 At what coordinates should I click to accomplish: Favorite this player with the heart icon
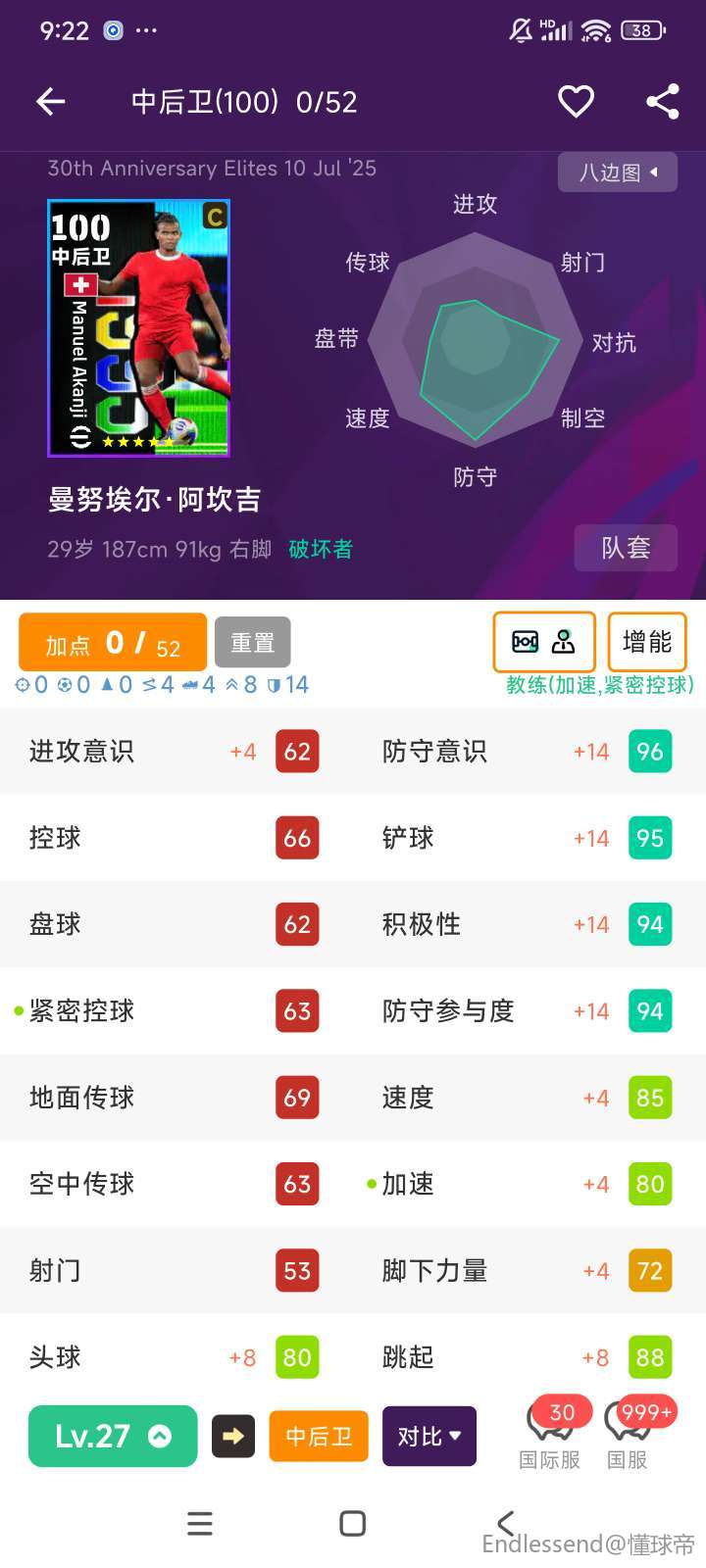576,101
